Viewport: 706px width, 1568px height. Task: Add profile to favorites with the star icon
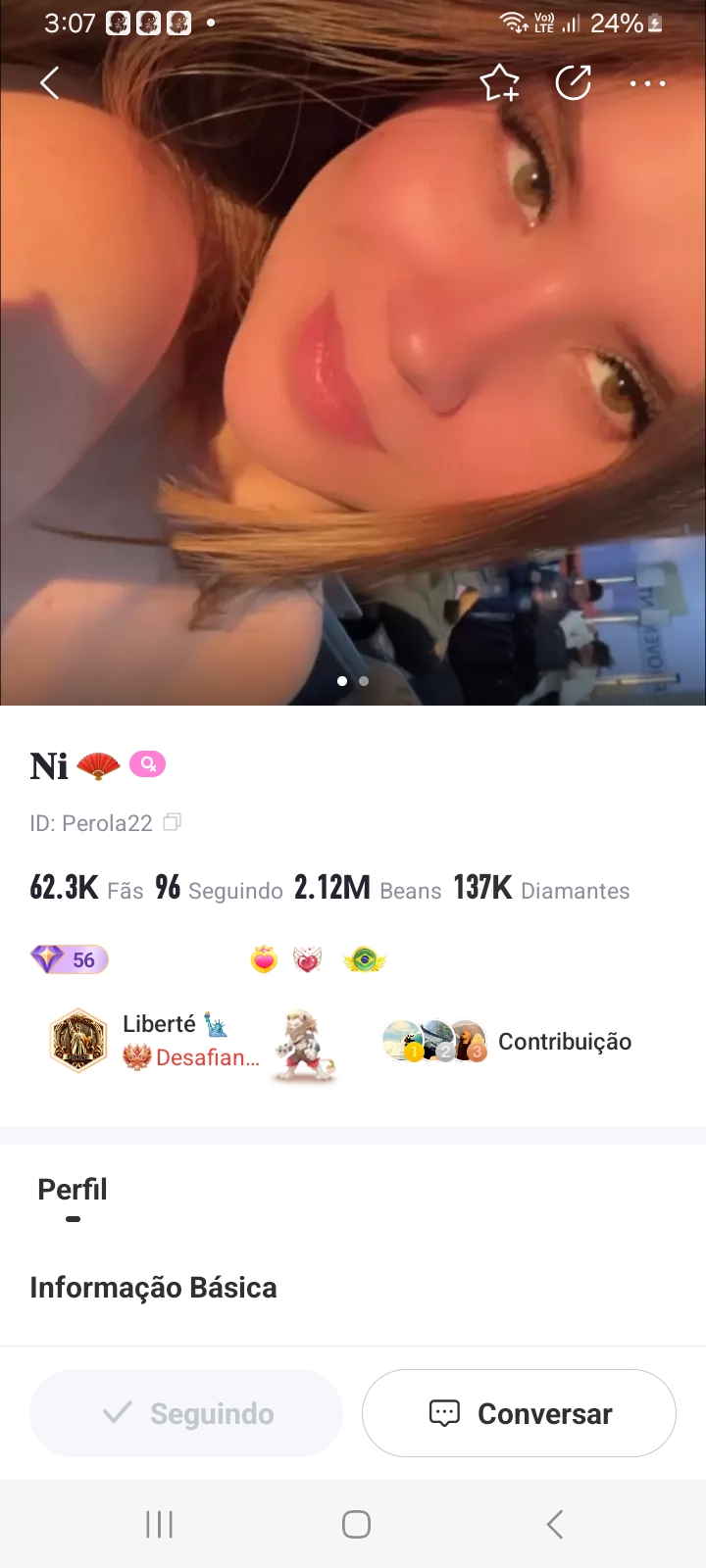tap(499, 83)
